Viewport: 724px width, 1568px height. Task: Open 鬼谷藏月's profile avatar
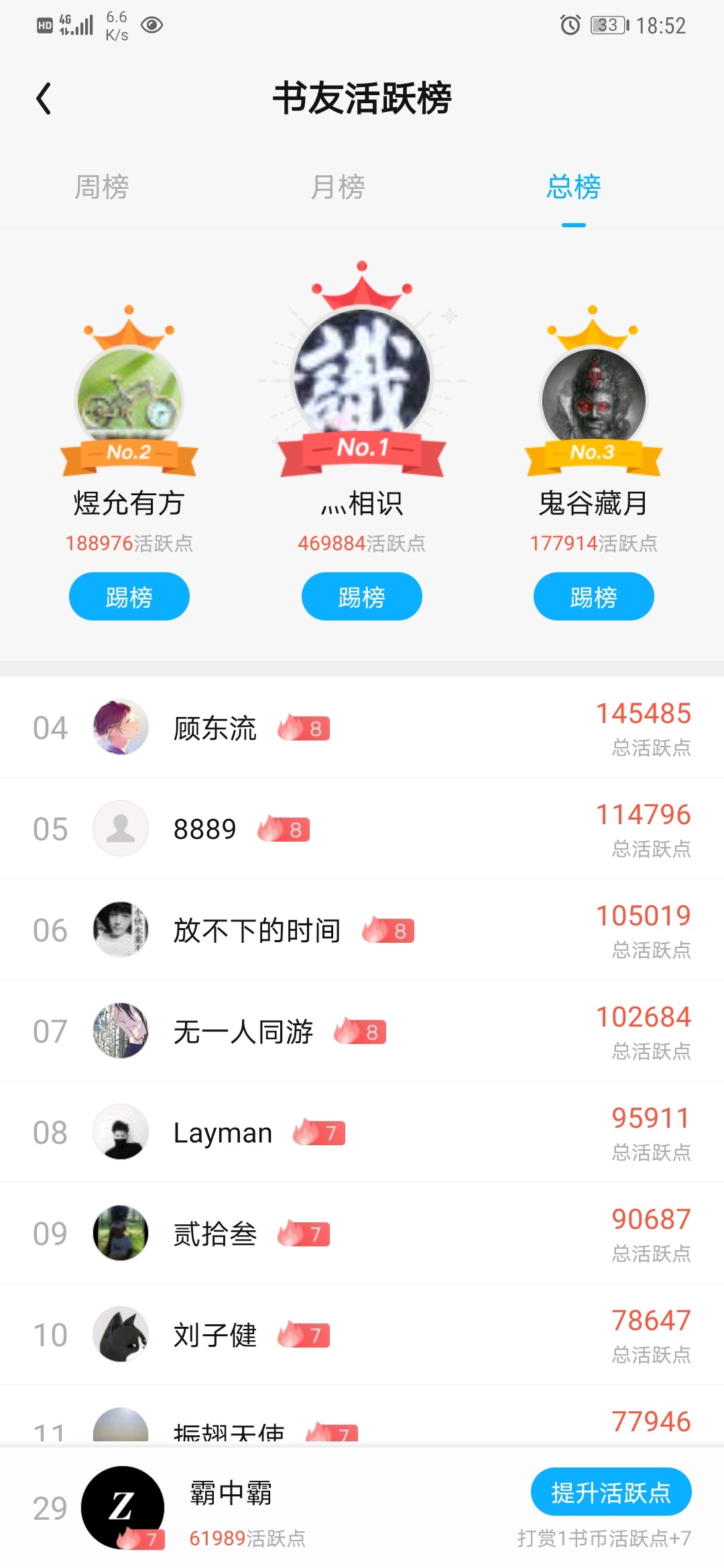(593, 399)
